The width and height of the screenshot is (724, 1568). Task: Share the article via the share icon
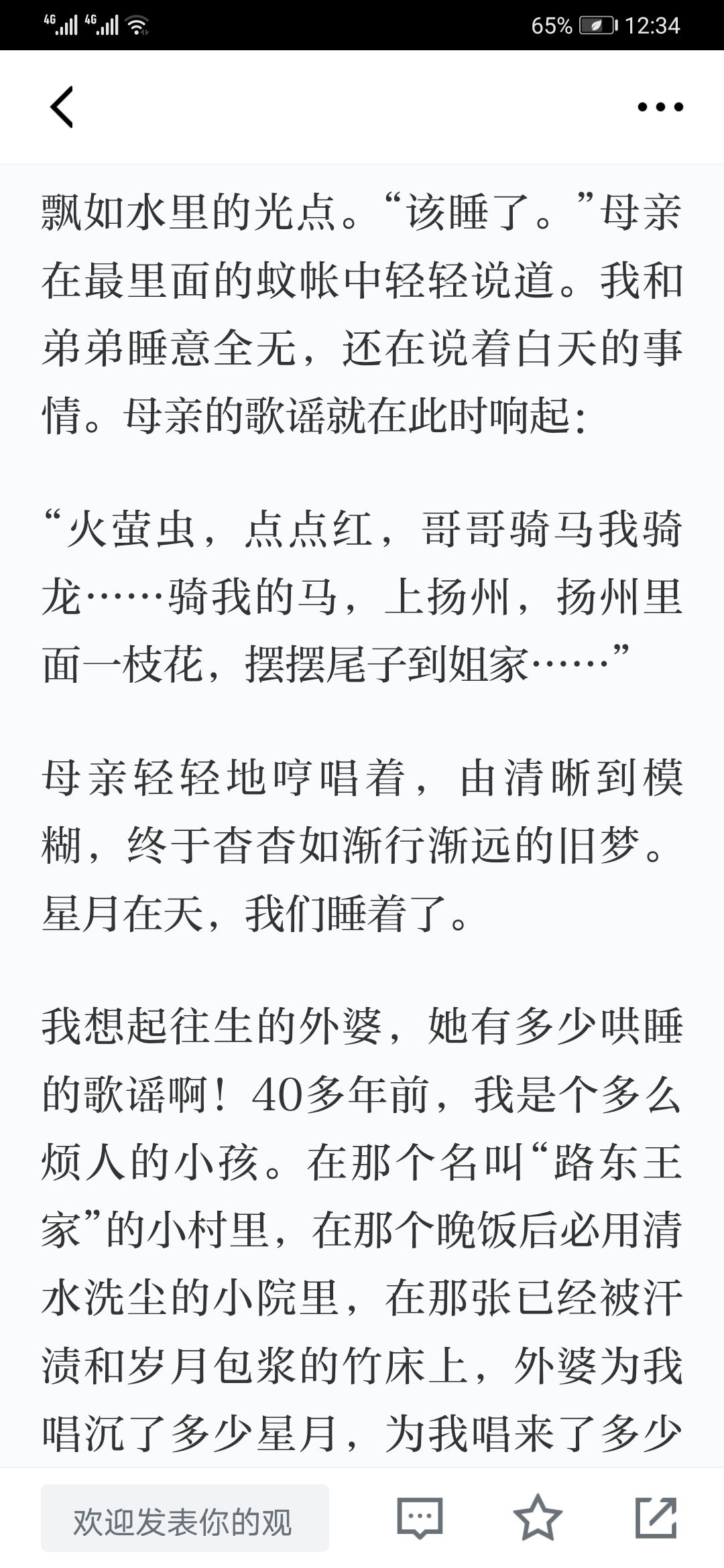tap(656, 1517)
